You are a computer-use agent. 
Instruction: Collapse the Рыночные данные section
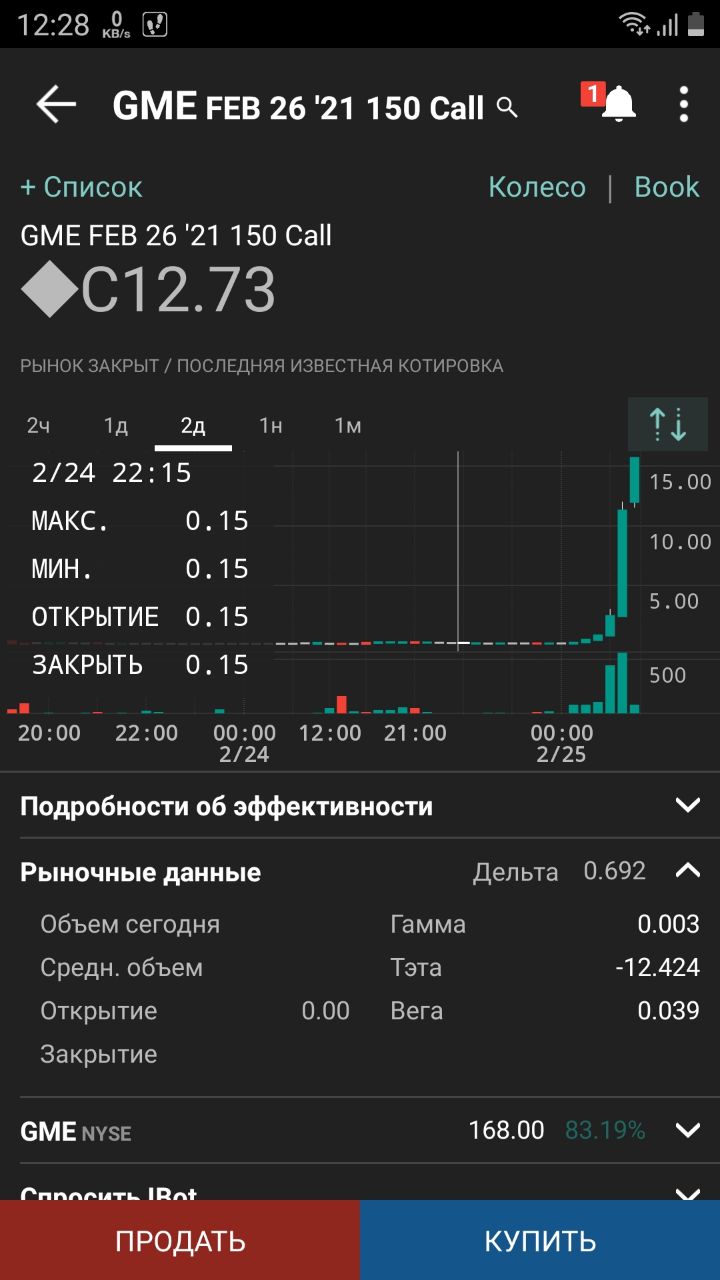coord(688,871)
